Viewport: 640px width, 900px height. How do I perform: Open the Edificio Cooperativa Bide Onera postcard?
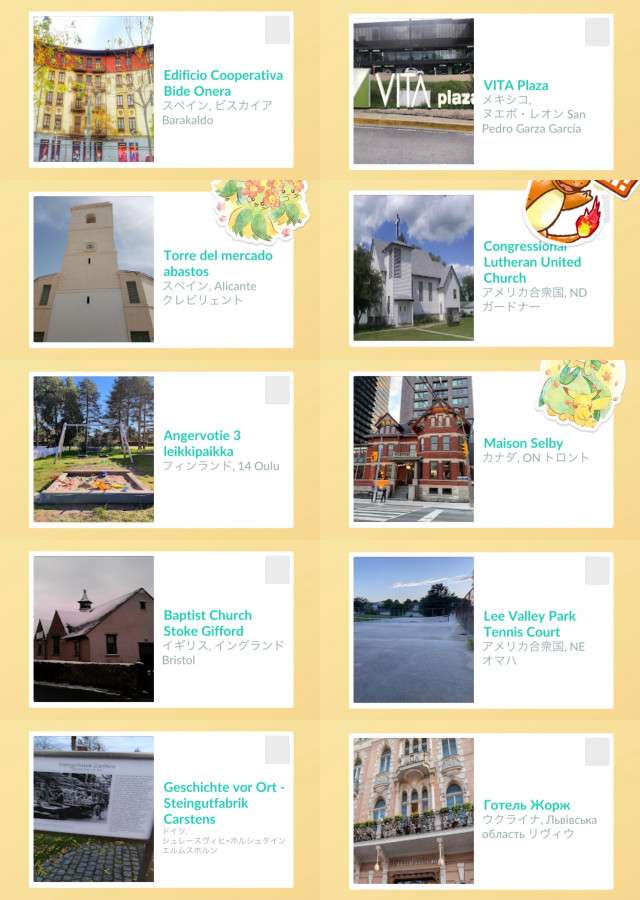tap(161, 90)
